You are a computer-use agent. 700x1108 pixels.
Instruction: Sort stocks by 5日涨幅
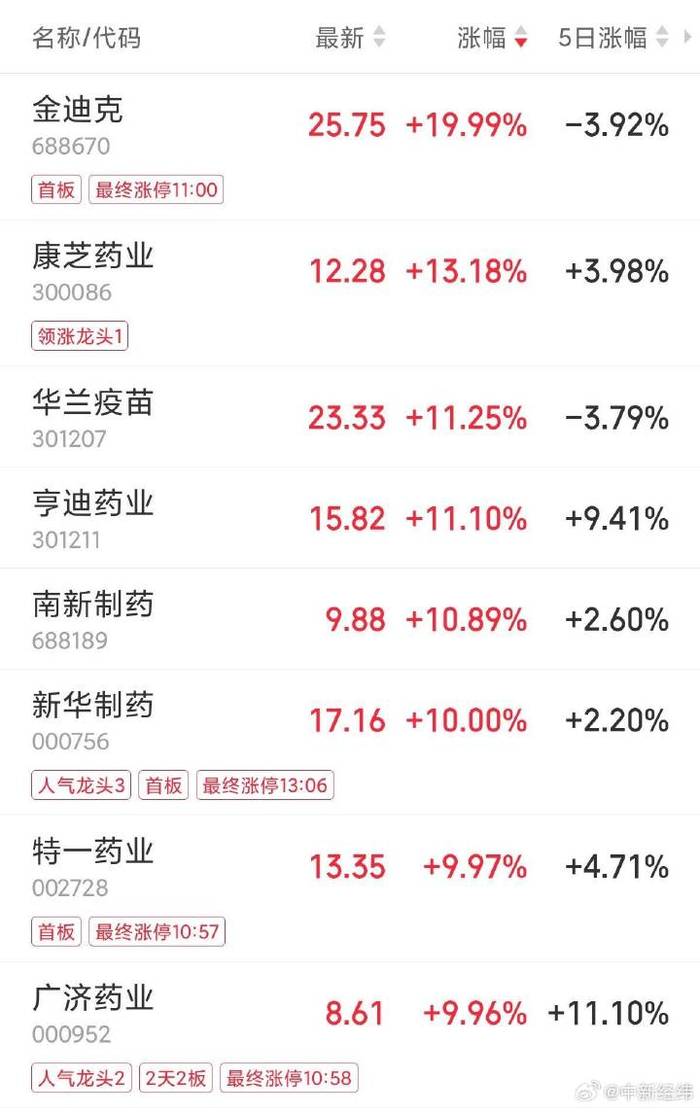612,38
